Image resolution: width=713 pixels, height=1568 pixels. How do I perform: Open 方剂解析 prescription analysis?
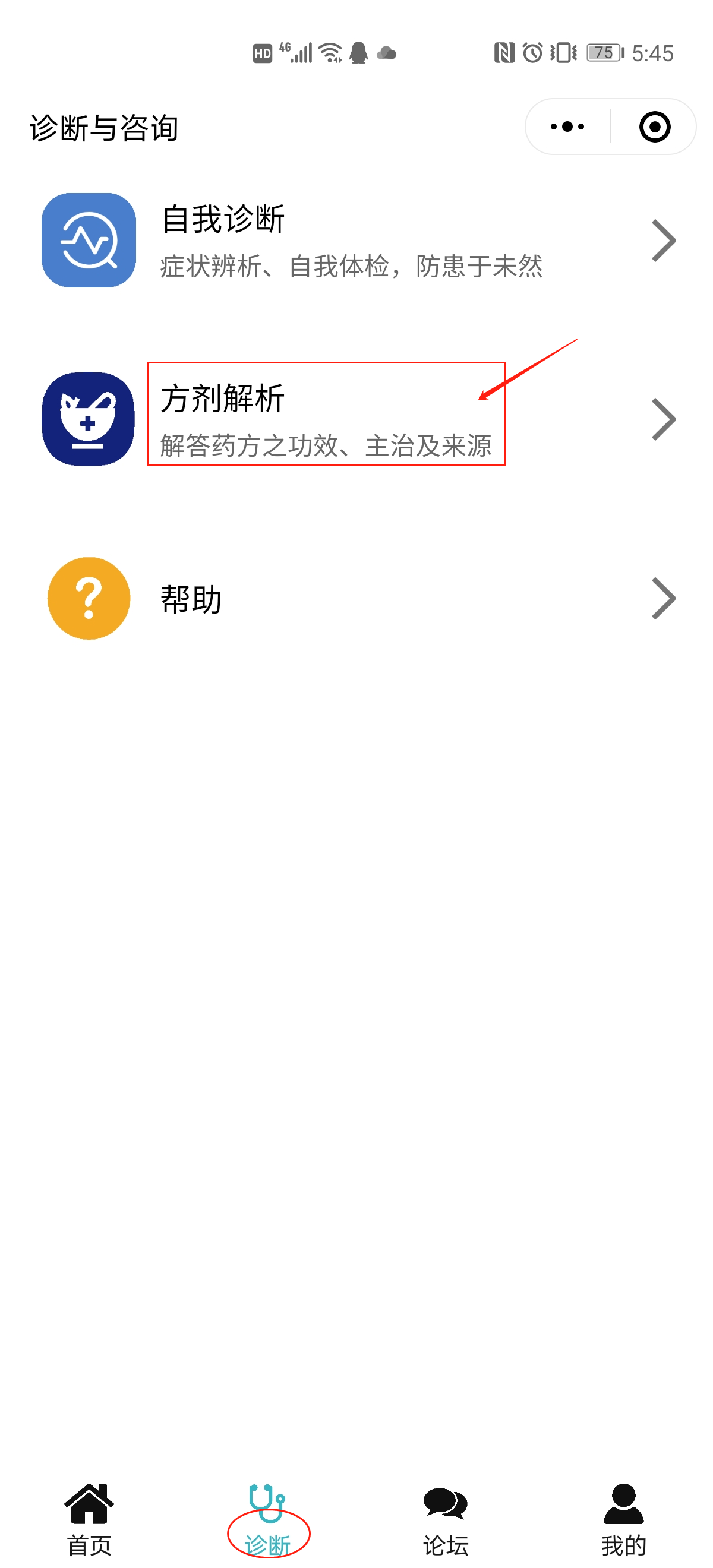[x=356, y=419]
